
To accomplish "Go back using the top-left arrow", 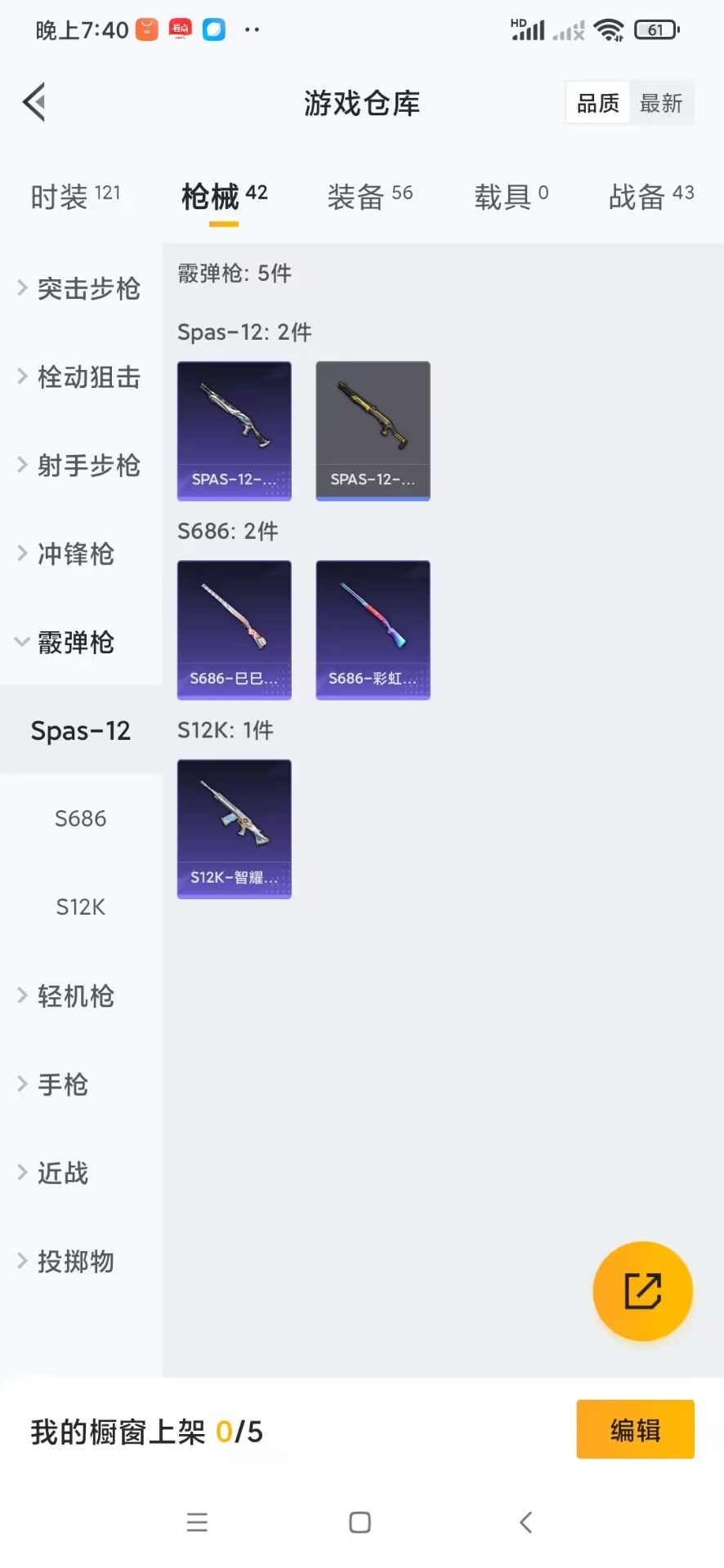I will point(34,103).
